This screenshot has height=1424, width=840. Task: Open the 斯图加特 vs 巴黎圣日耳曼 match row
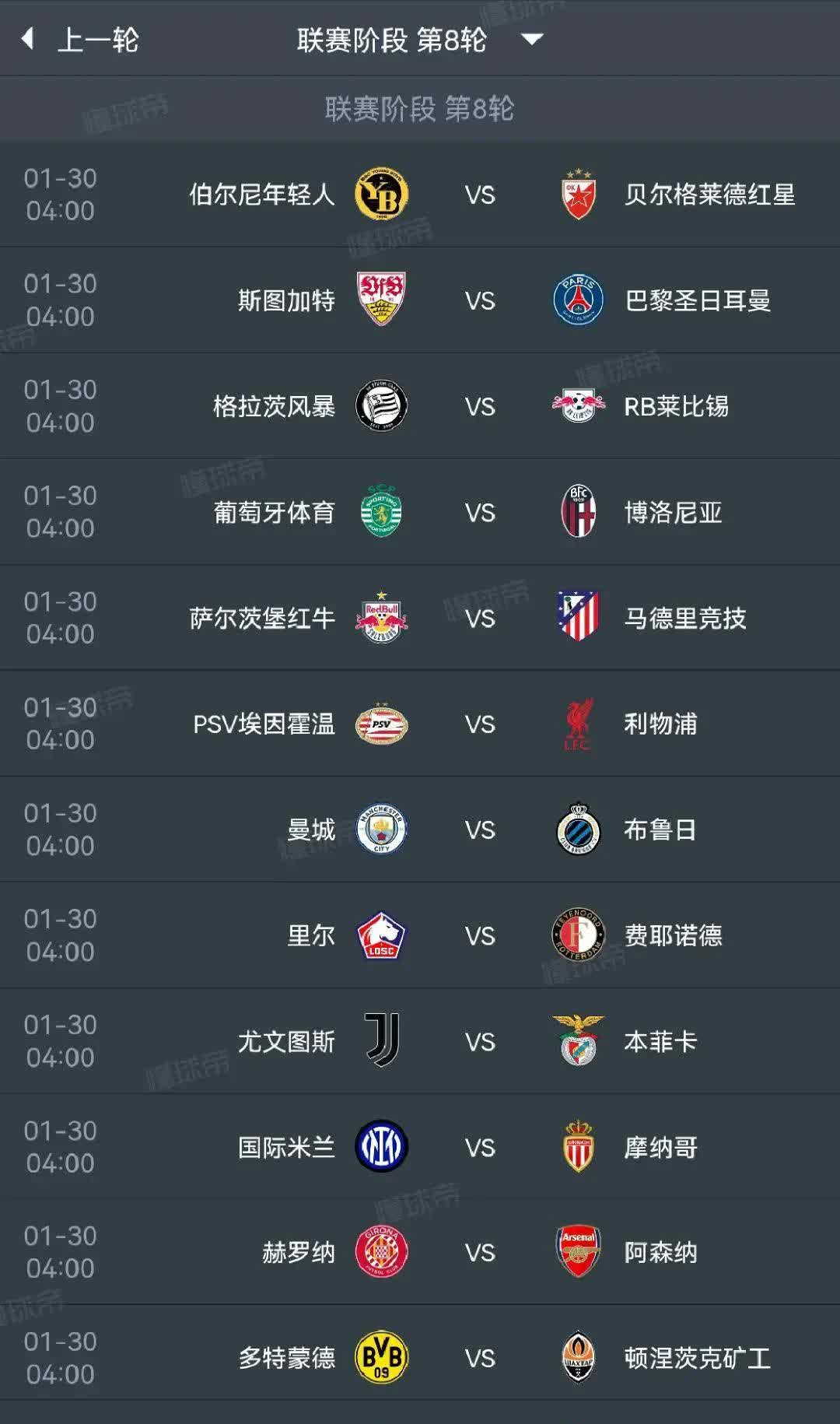point(420,301)
